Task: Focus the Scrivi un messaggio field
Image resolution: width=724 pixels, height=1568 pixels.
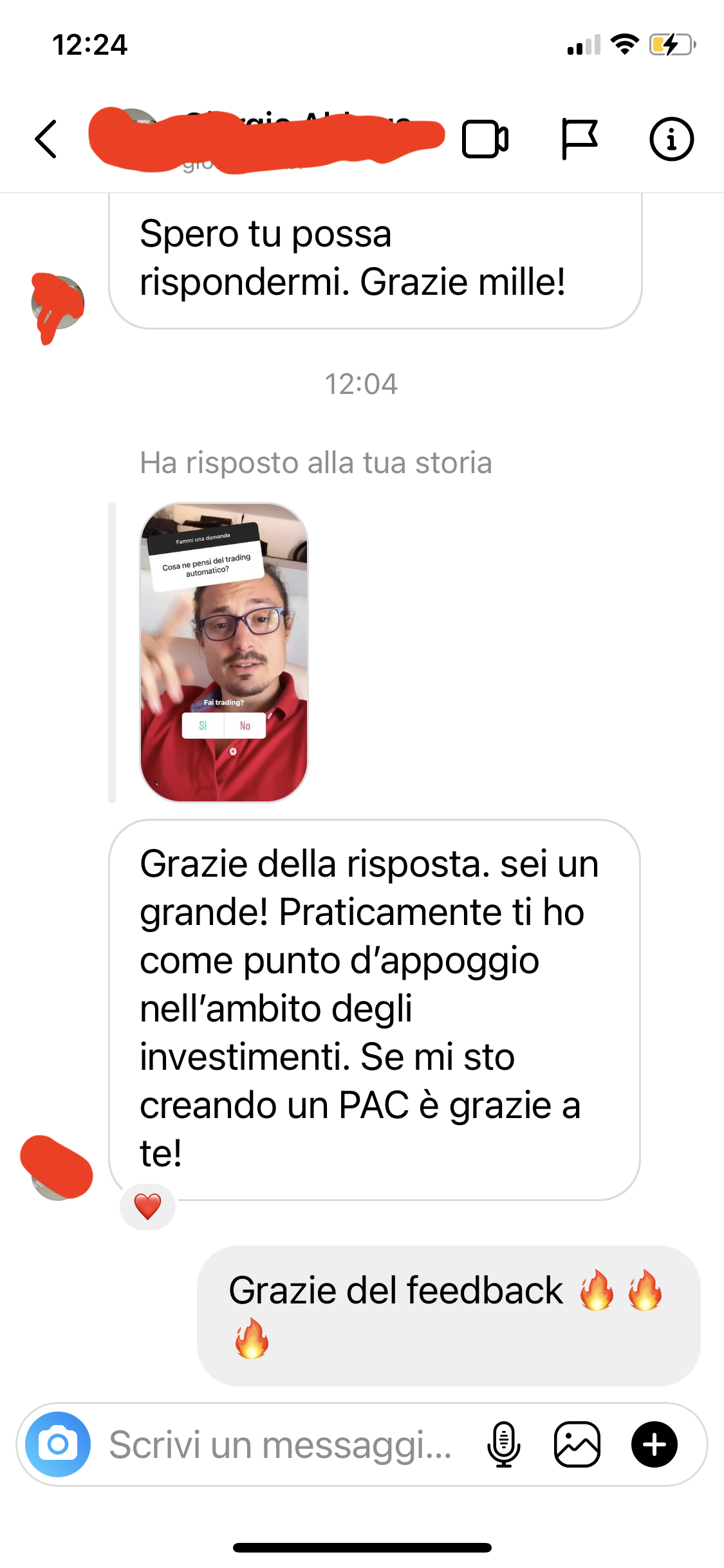Action: (x=281, y=1444)
